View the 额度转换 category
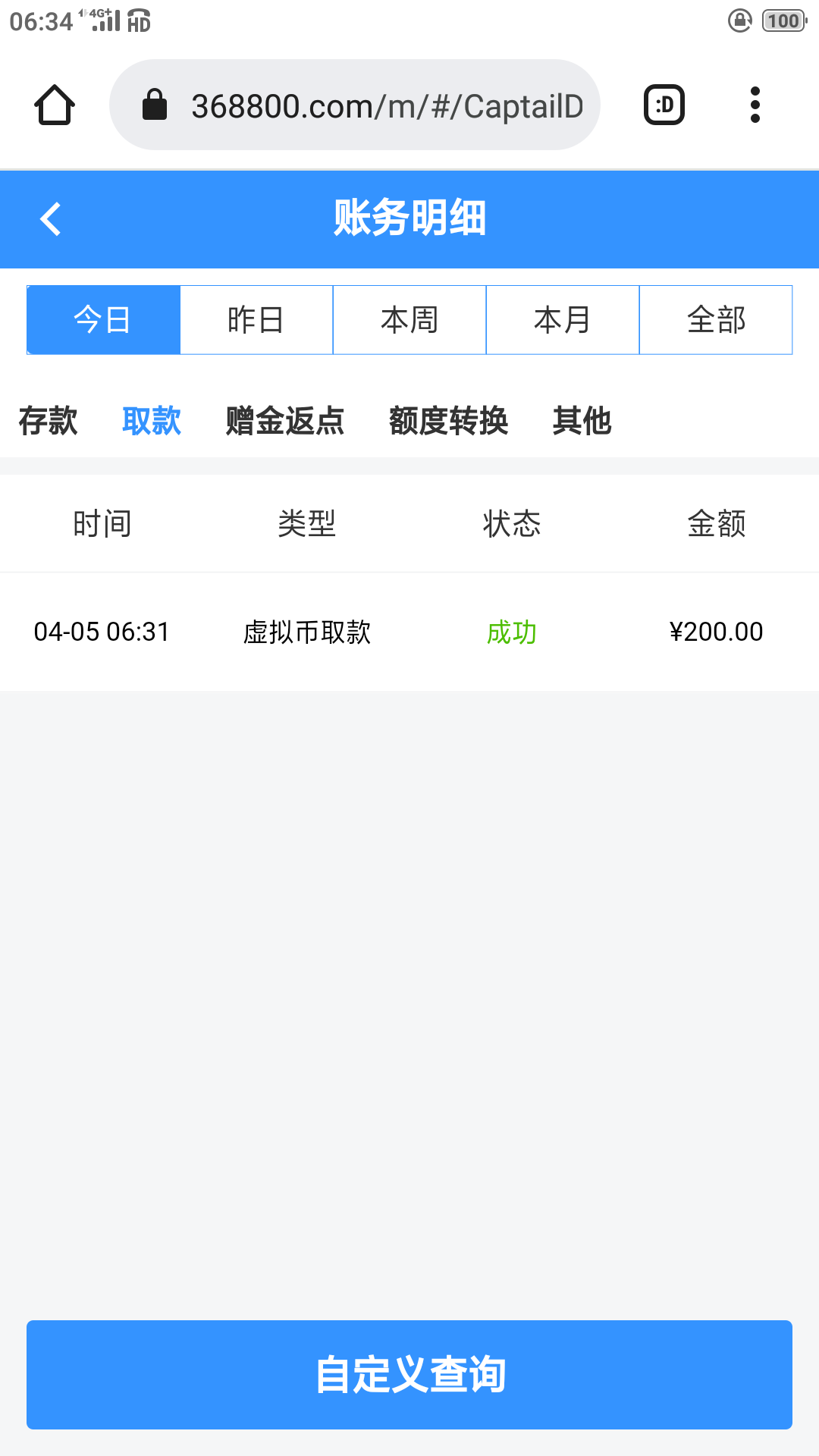 (449, 421)
